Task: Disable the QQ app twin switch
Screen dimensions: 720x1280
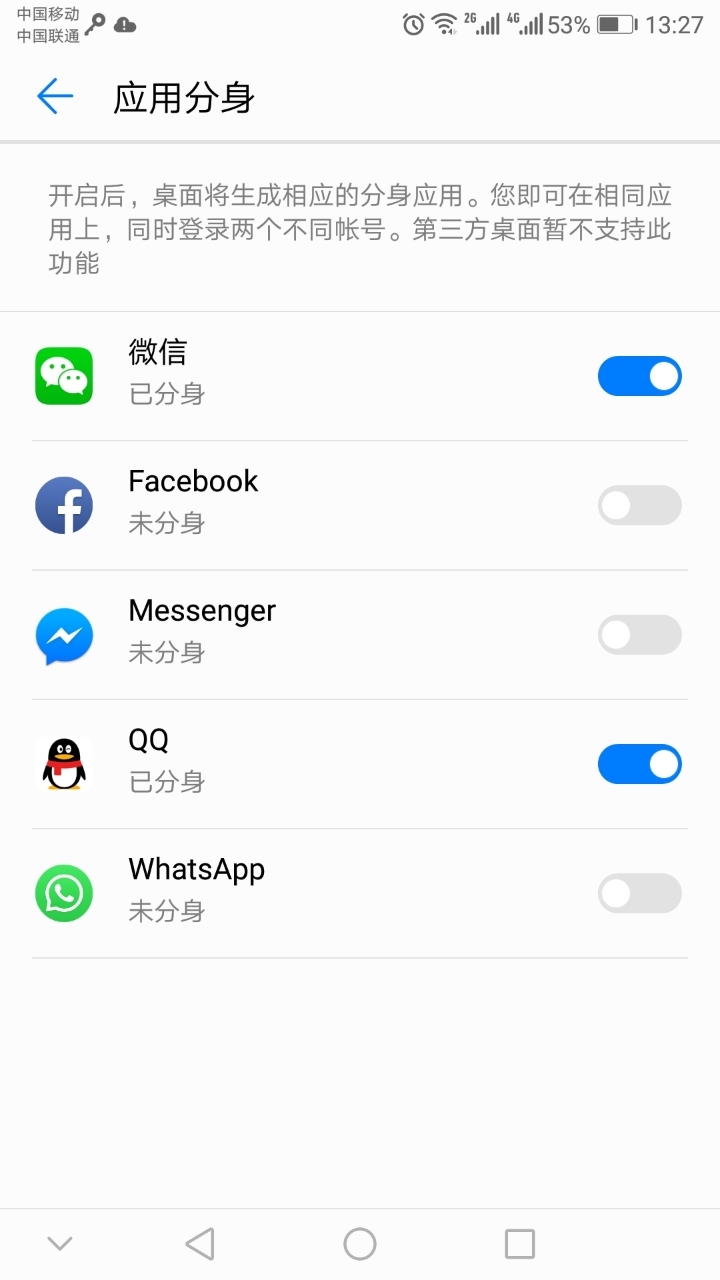Action: pyautogui.click(x=639, y=764)
